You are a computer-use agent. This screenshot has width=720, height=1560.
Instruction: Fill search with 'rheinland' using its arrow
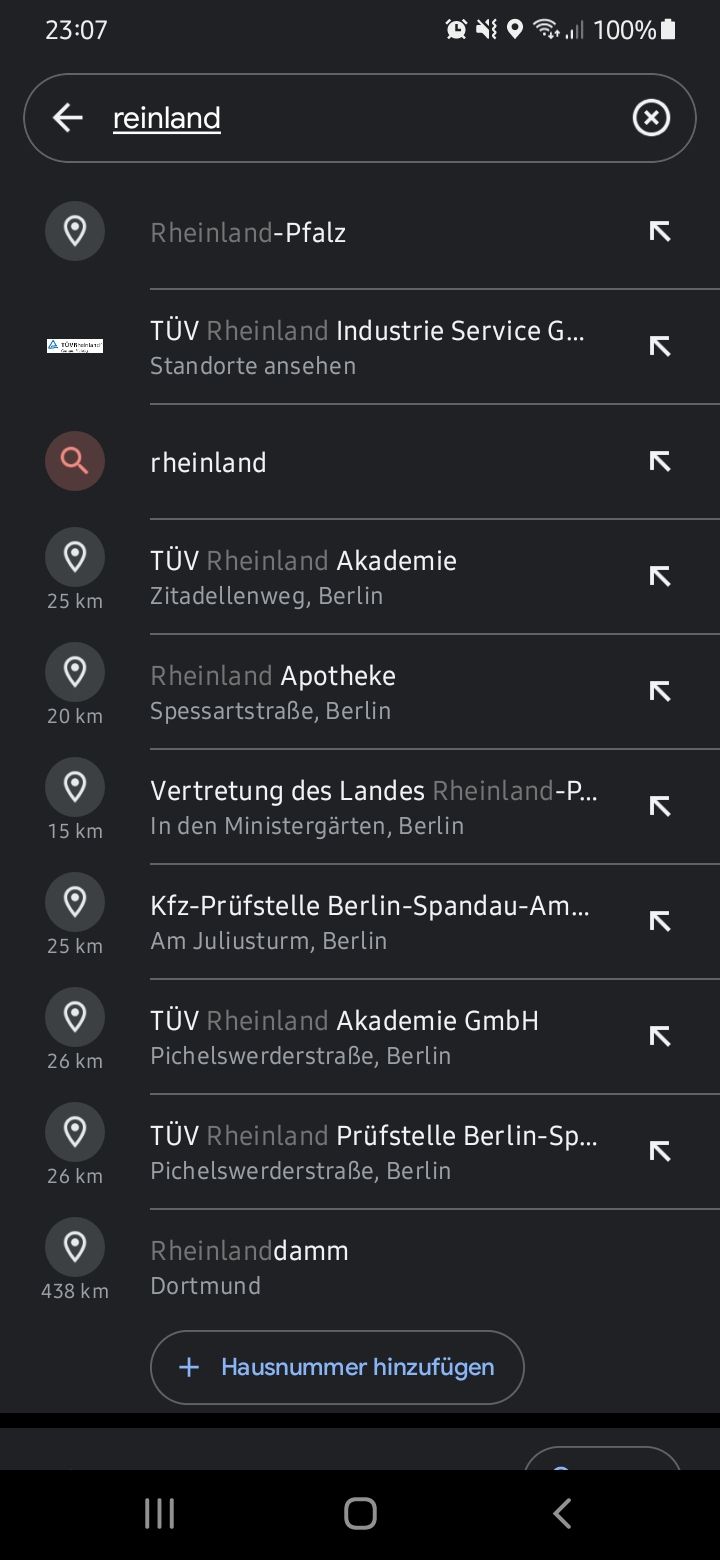pos(659,462)
